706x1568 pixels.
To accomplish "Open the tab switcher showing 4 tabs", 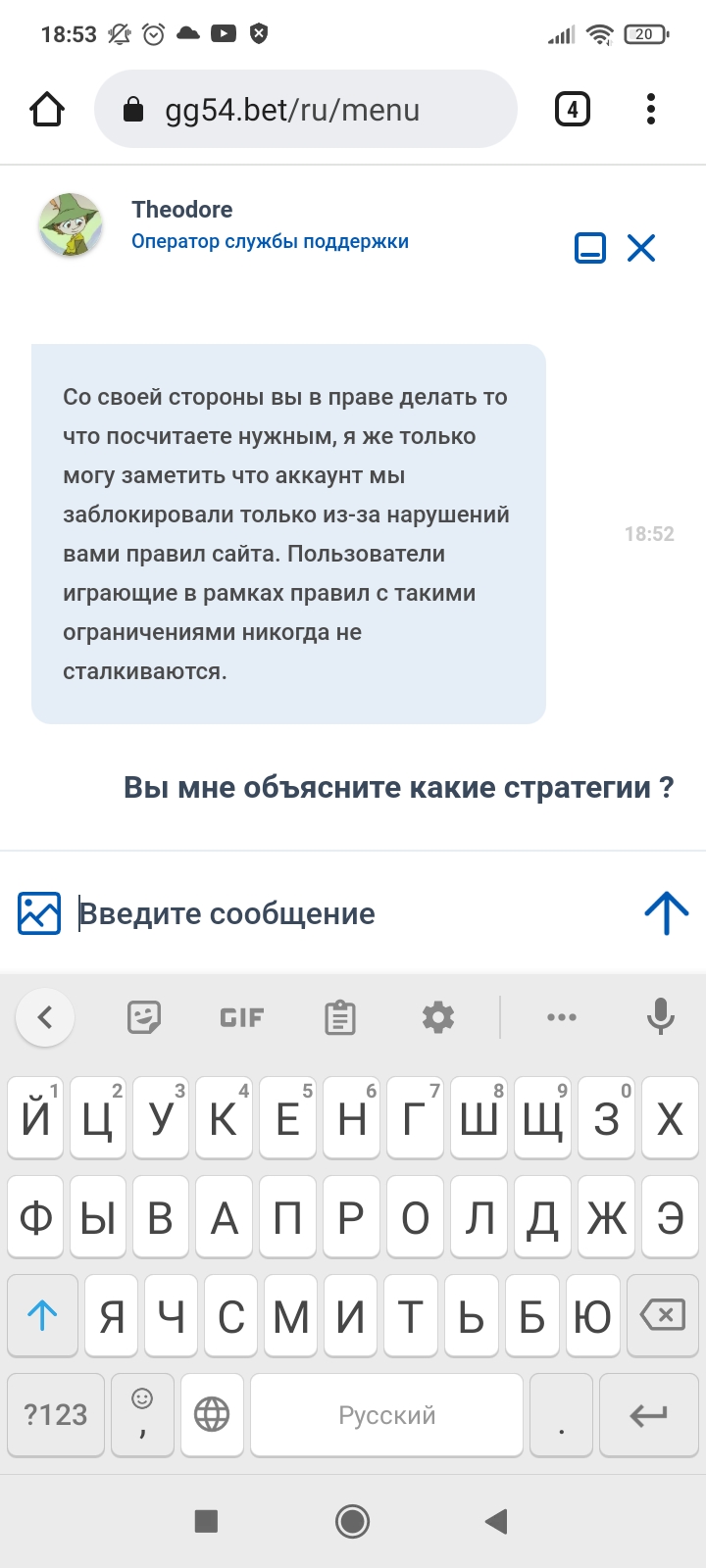I will (x=573, y=109).
